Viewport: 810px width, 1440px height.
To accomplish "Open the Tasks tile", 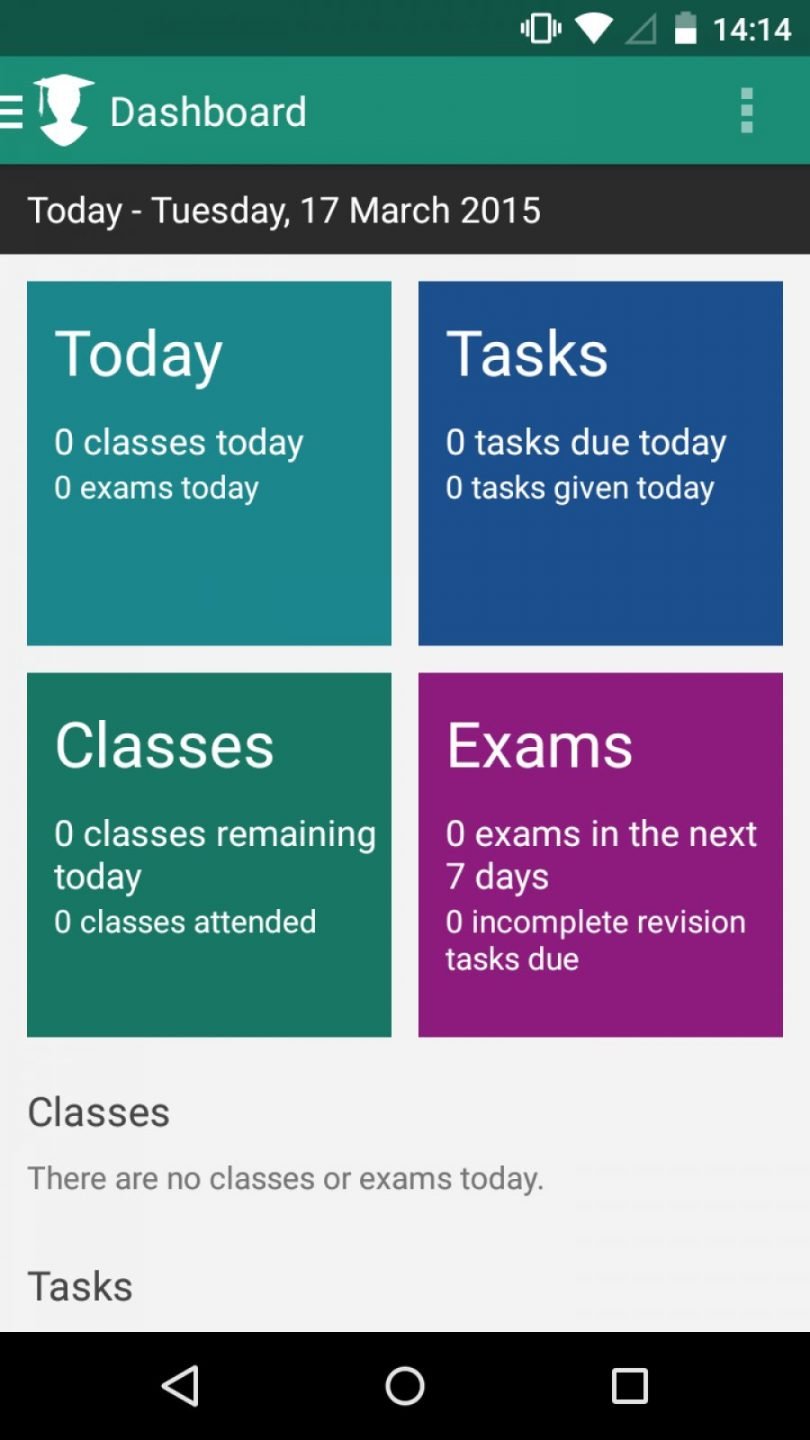I will tap(599, 462).
